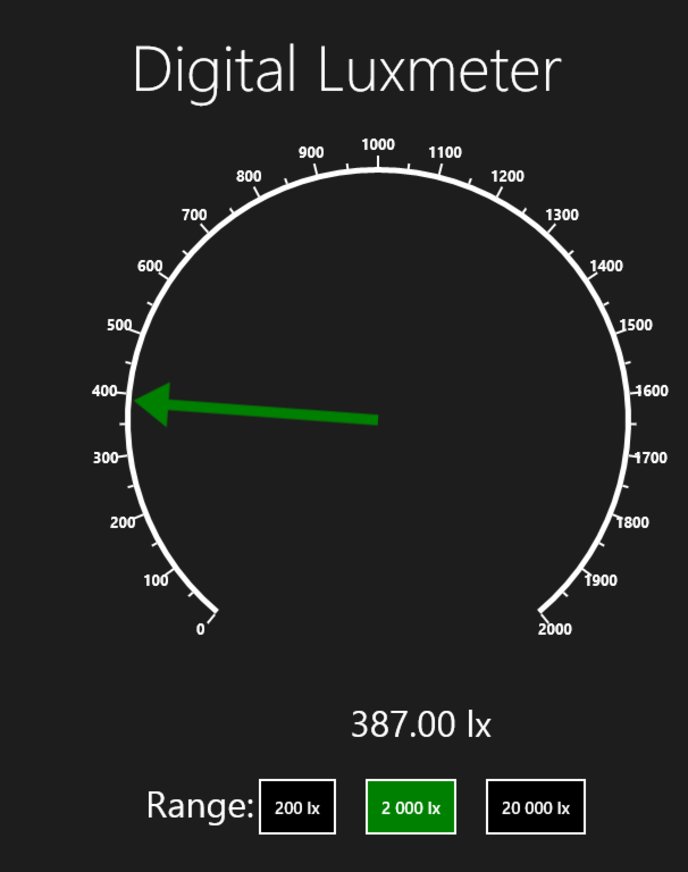
Task: Switch to the 20 000 lx range
Action: click(x=535, y=807)
